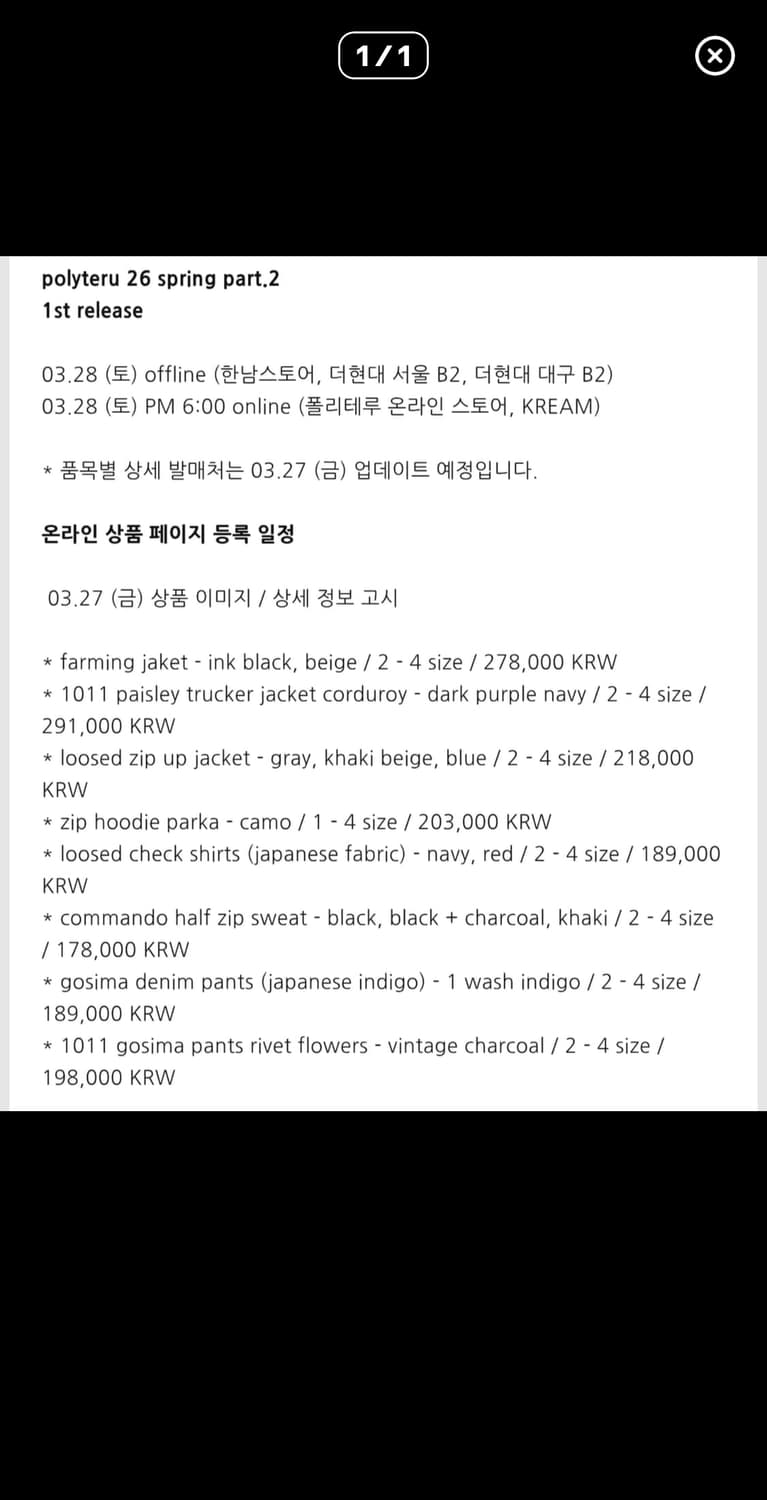The width and height of the screenshot is (767, 1500).
Task: Click the 1/1 page indicator
Action: (x=383, y=56)
